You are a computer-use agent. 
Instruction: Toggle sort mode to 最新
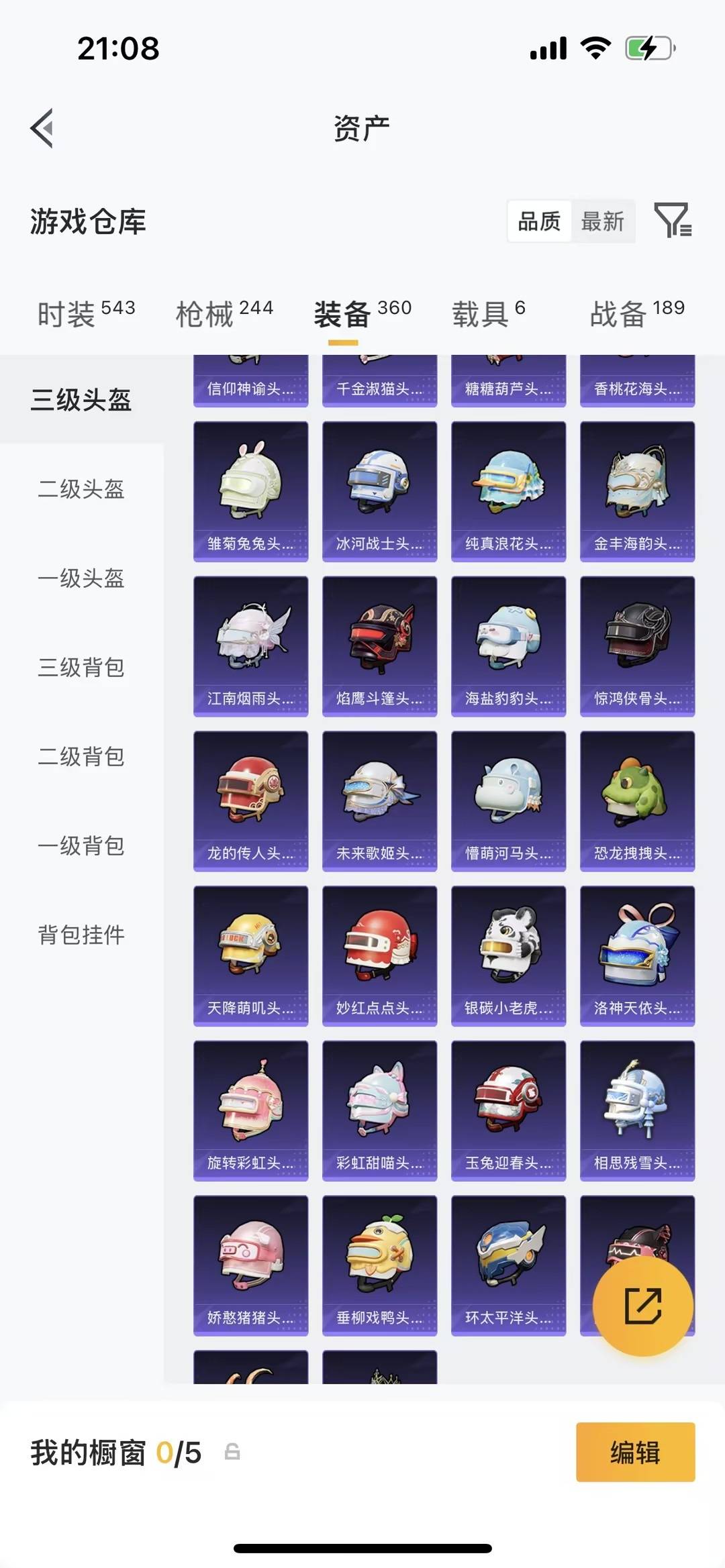603,221
